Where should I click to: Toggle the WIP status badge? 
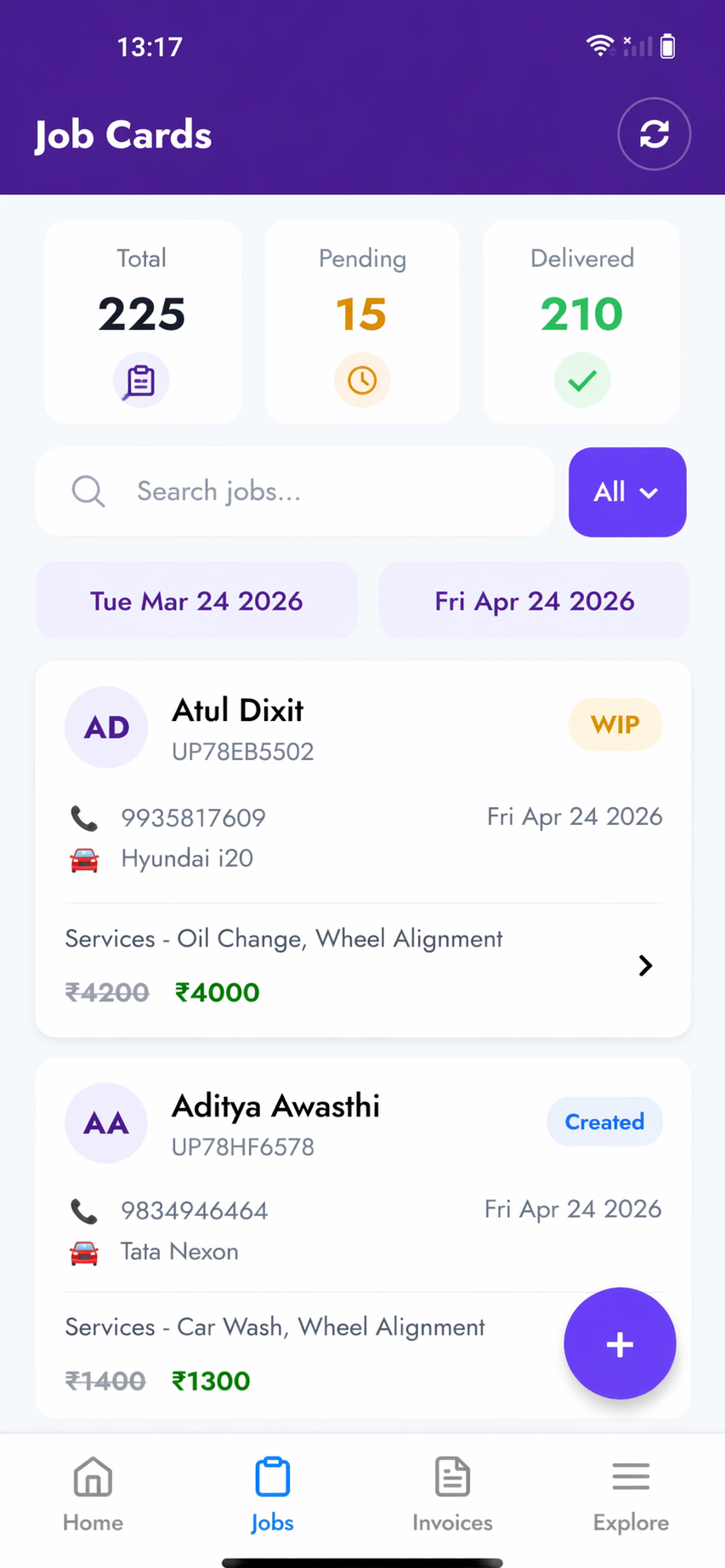pos(615,724)
